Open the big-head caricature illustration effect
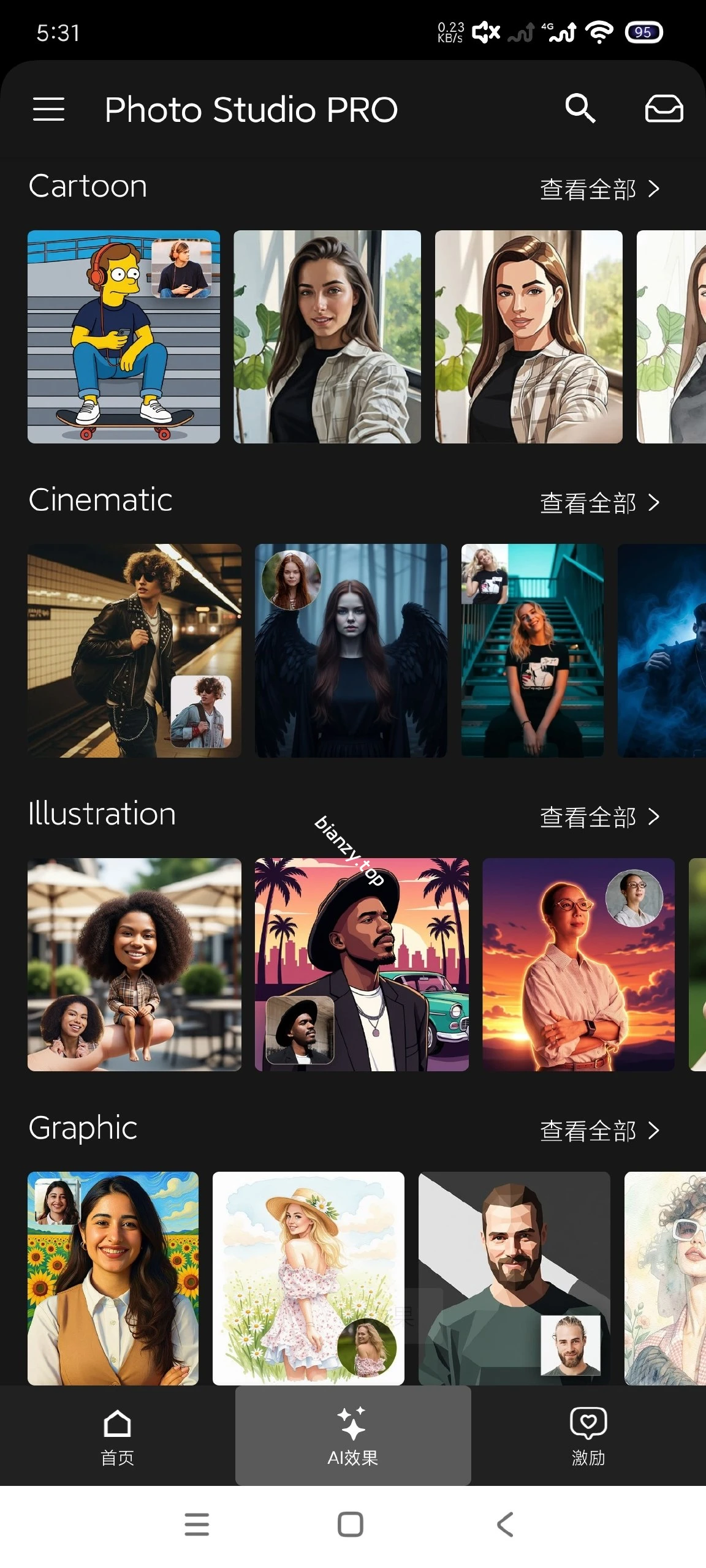 coord(134,964)
